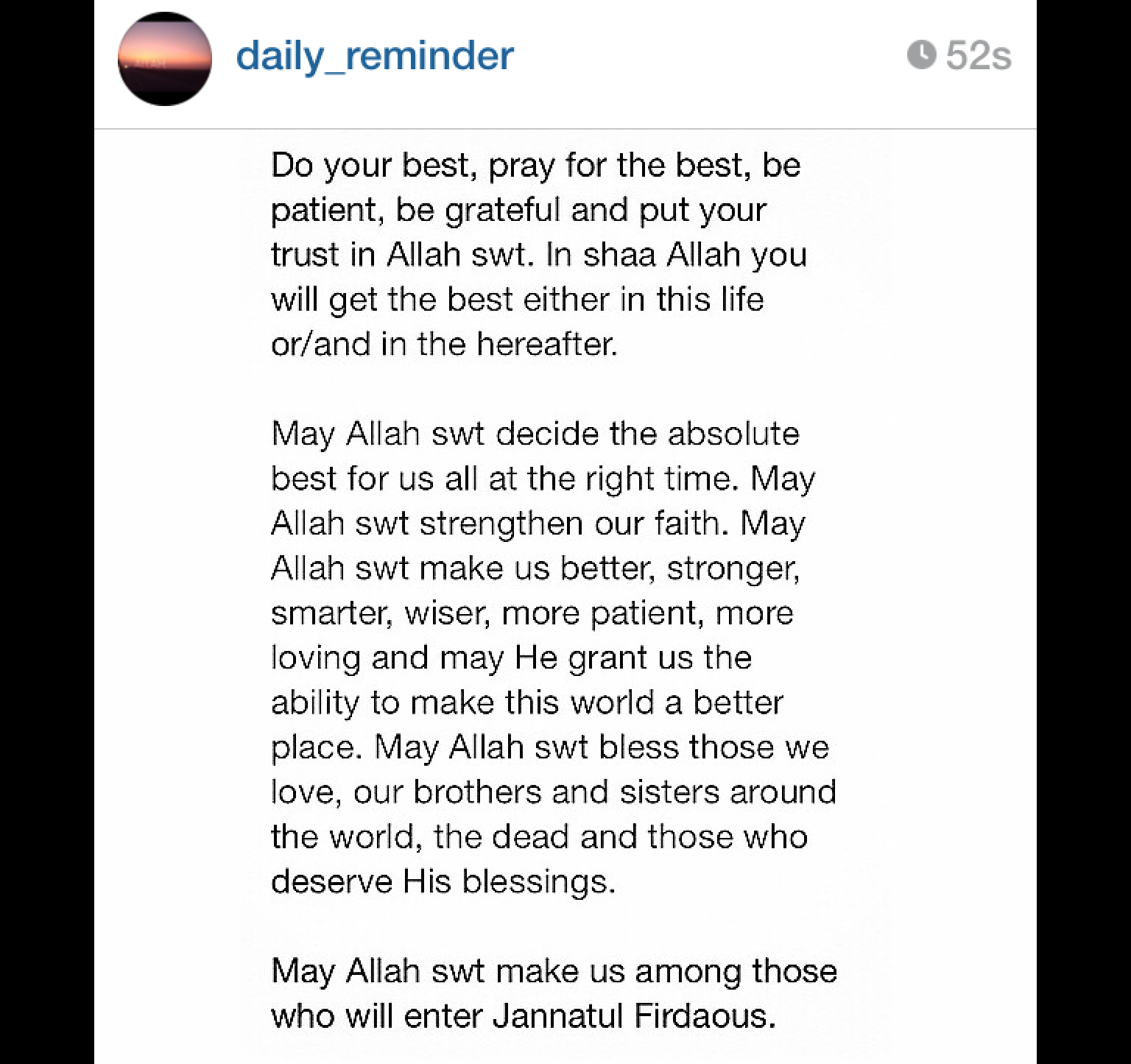
Task: Open the daily_reminder profile picture
Action: [165, 59]
